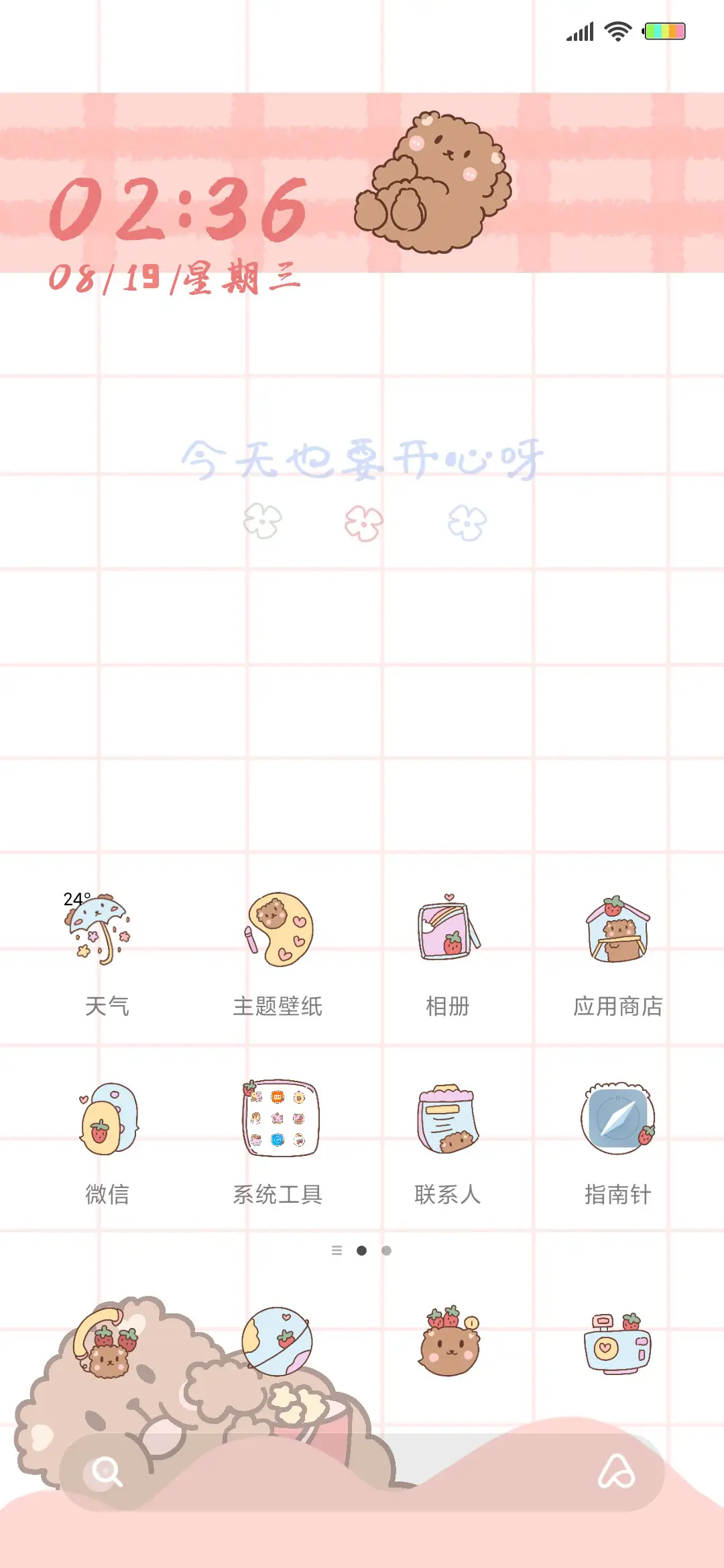Launch the 应用商店 app store
724x1568 pixels.
click(x=617, y=931)
